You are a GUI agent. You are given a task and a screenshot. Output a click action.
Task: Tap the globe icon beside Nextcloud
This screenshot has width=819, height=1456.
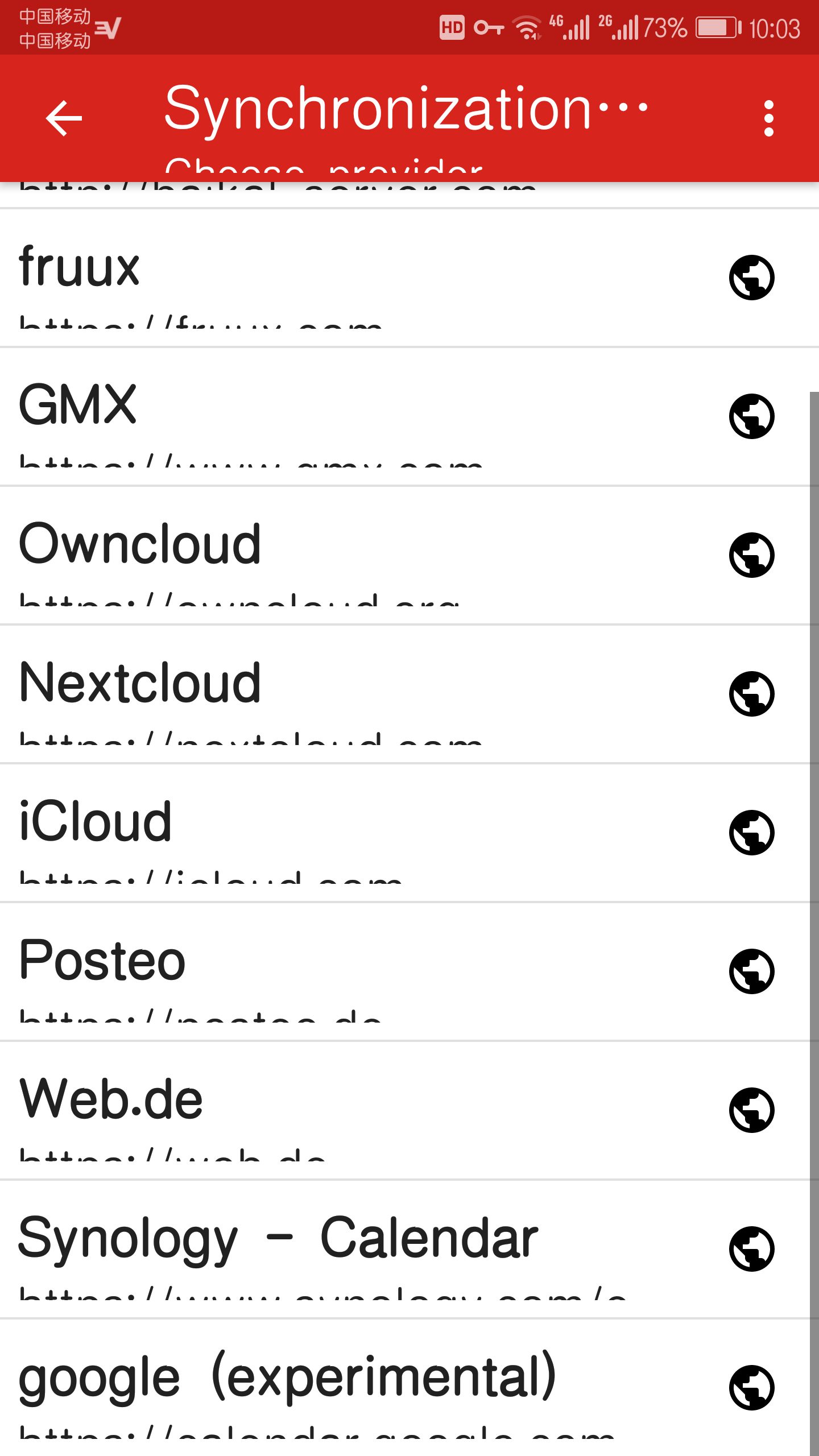click(752, 694)
